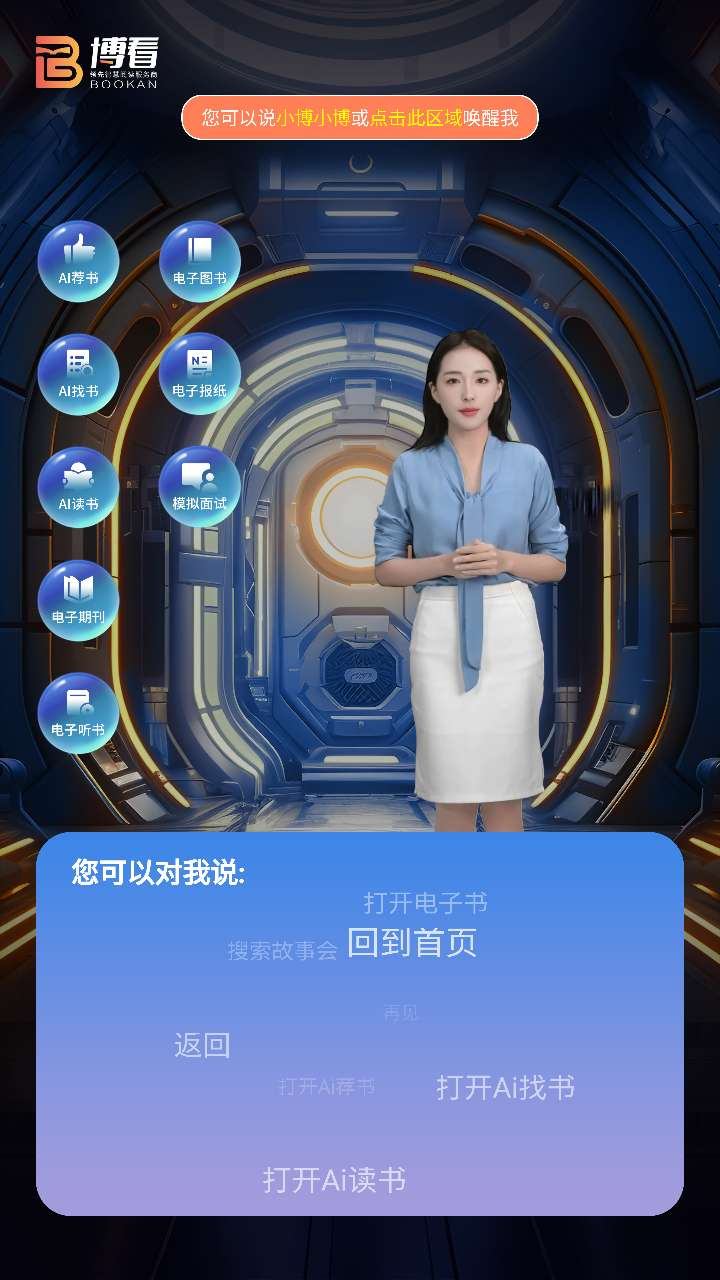Viewport: 720px width, 1280px height.
Task: Open 模拟面试 mock interview
Action: [x=199, y=486]
